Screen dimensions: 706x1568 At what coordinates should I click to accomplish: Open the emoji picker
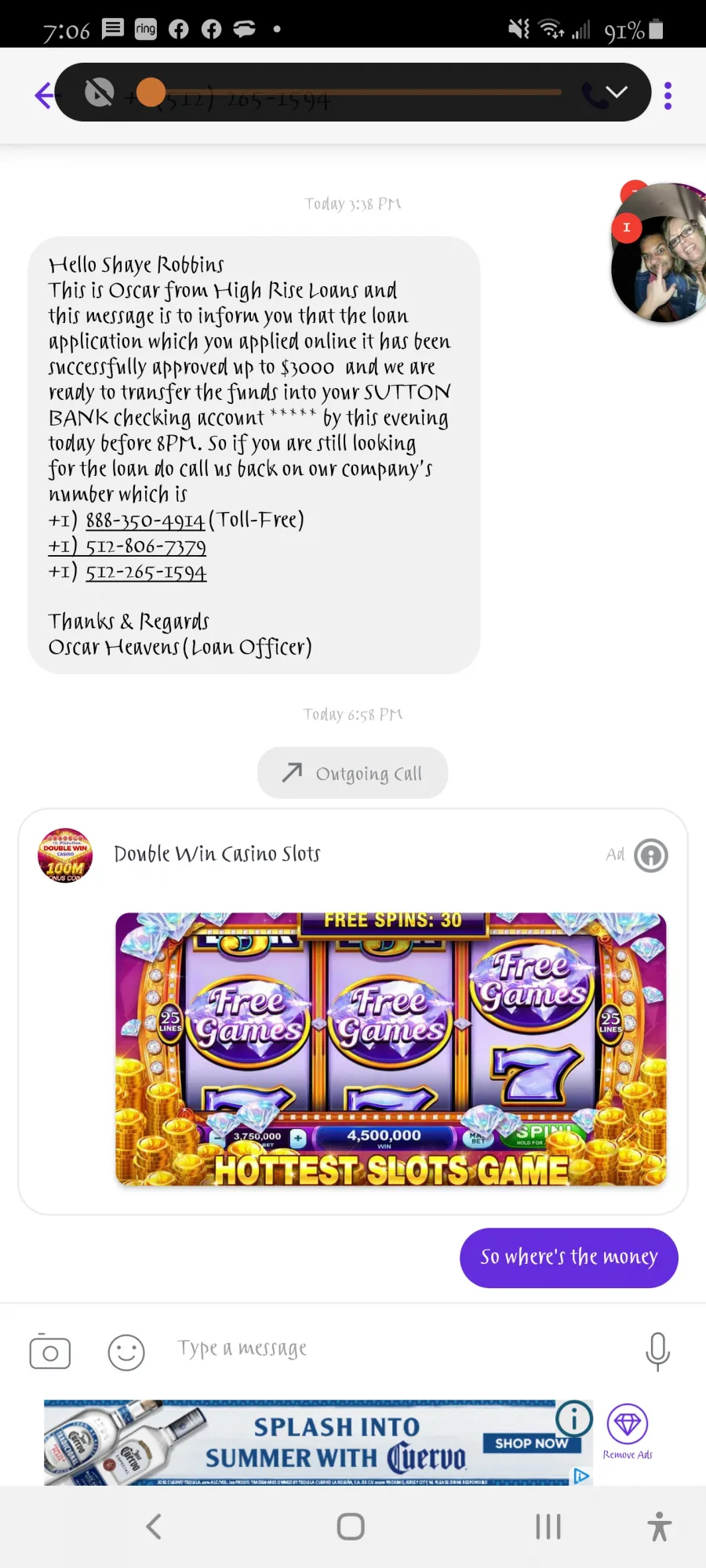(x=126, y=1352)
